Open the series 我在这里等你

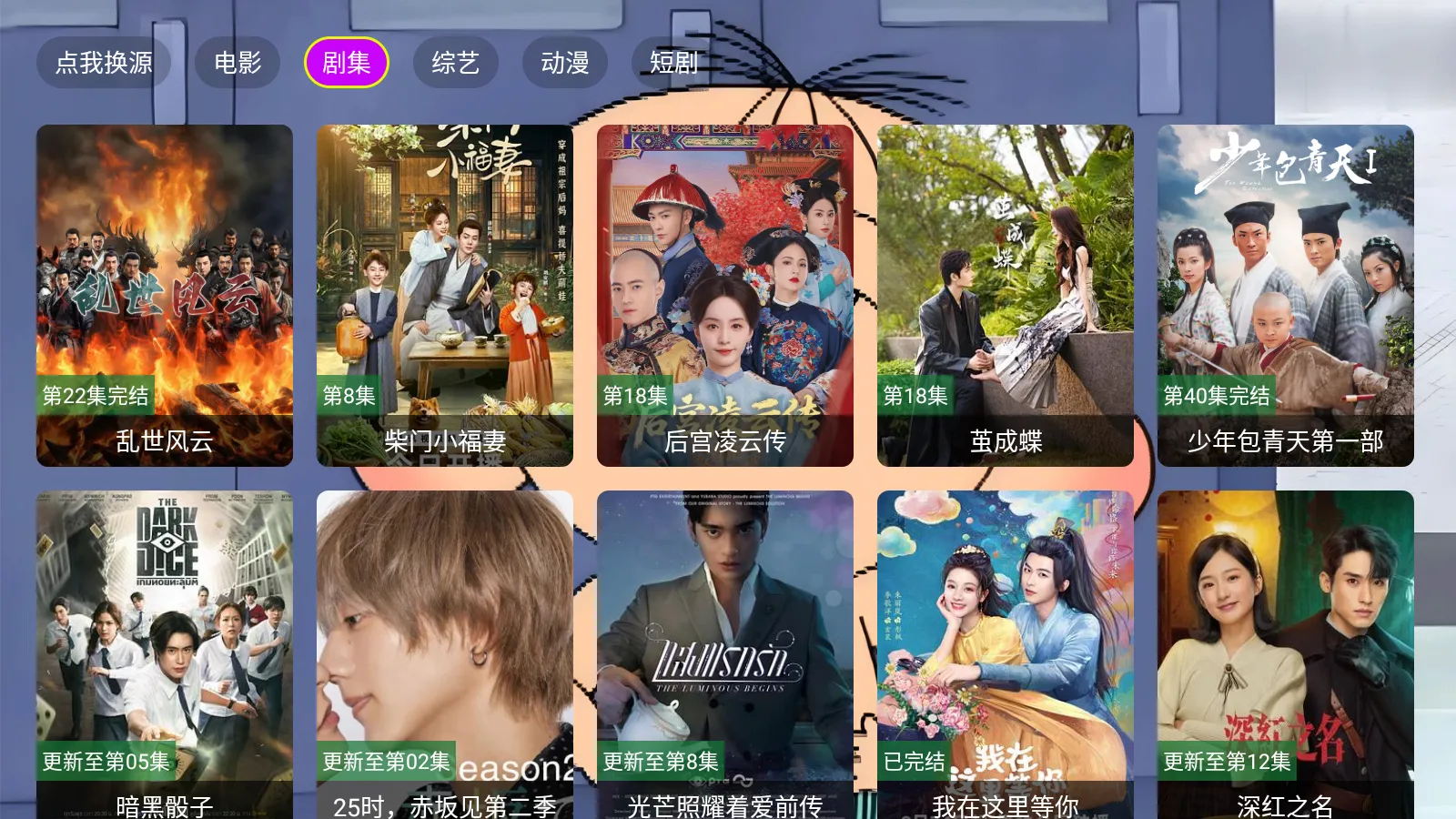click(1006, 655)
